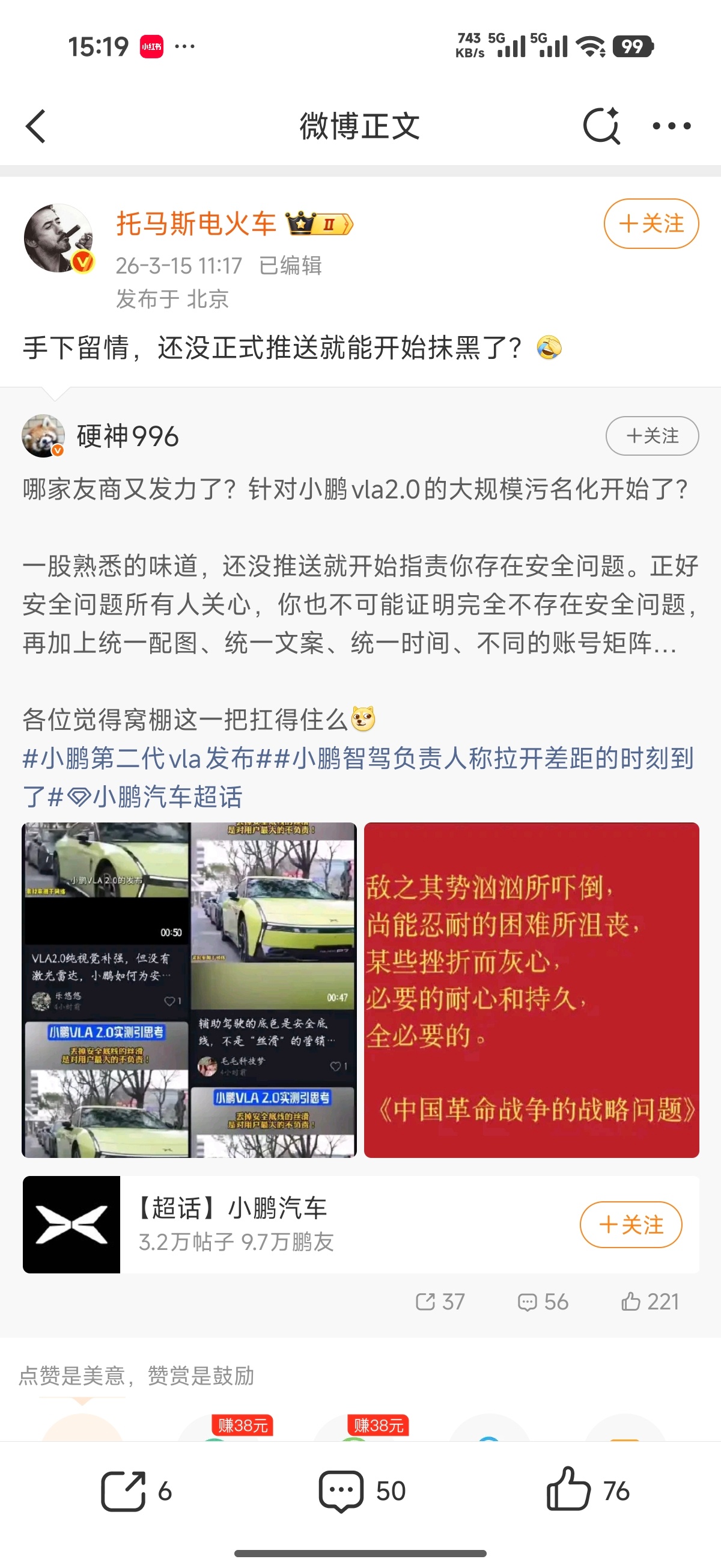Screen dimensions: 721x1568
Task: Open the more options icon in the top bar
Action: [x=671, y=126]
